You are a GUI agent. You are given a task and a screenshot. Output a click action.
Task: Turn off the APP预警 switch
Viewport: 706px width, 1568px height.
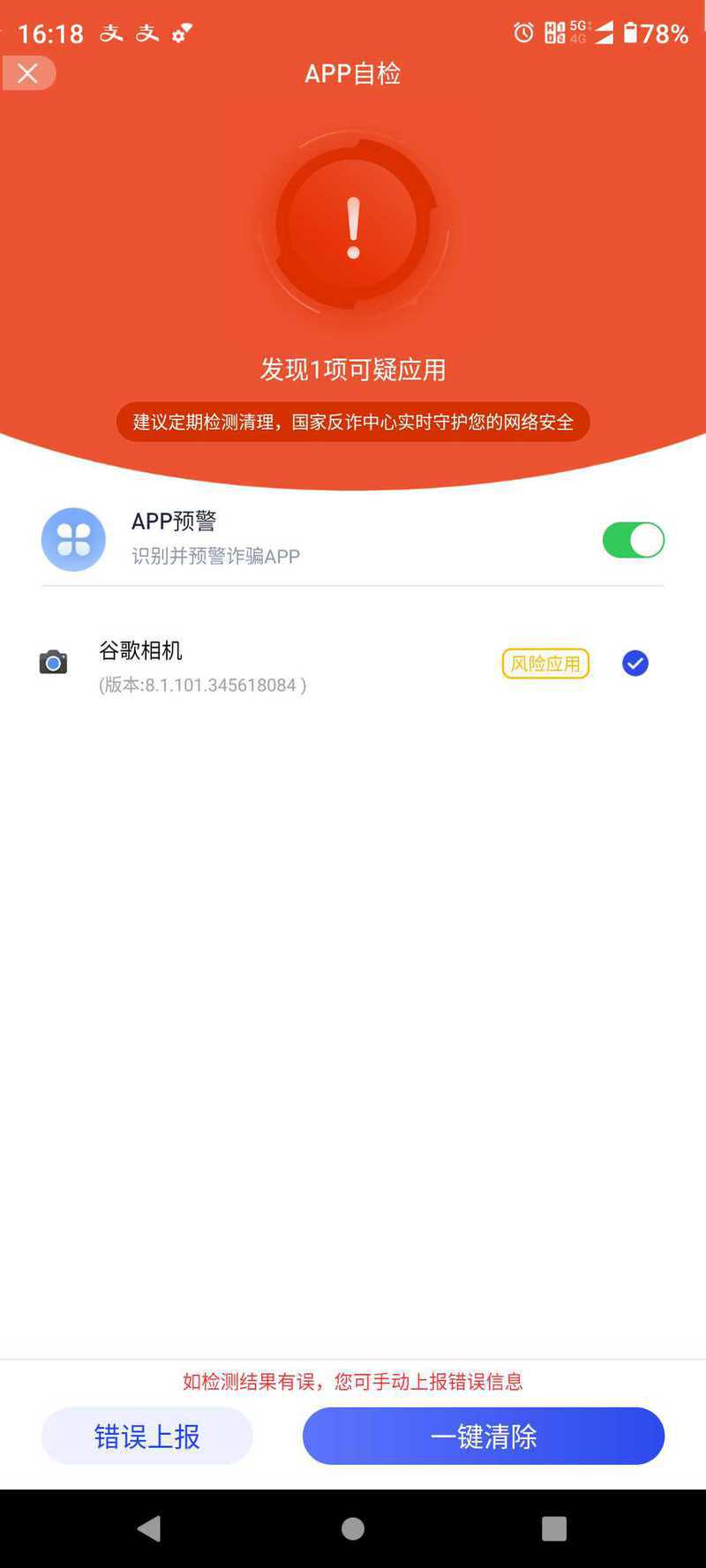633,540
